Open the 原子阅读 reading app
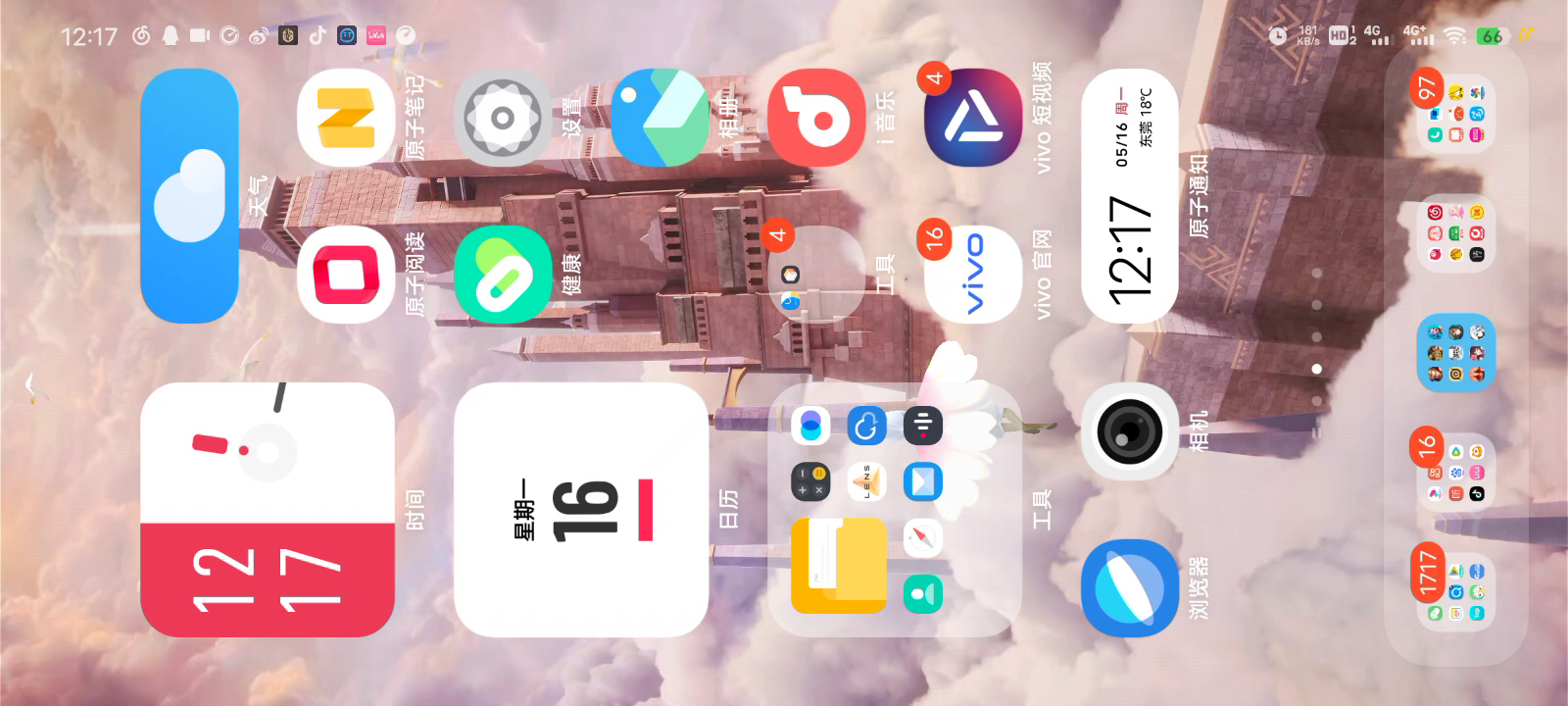 click(346, 275)
